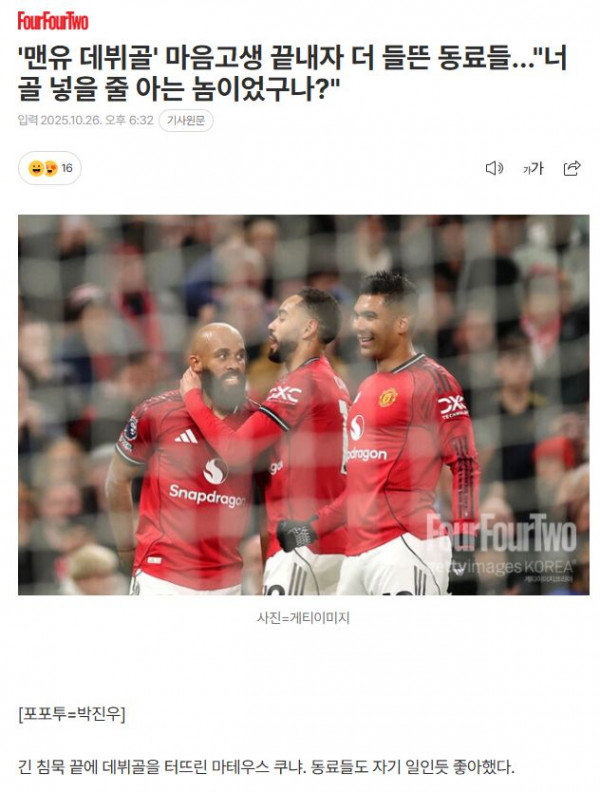Listen to the article with the speaker icon
The height and width of the screenshot is (792, 600).
(494, 168)
